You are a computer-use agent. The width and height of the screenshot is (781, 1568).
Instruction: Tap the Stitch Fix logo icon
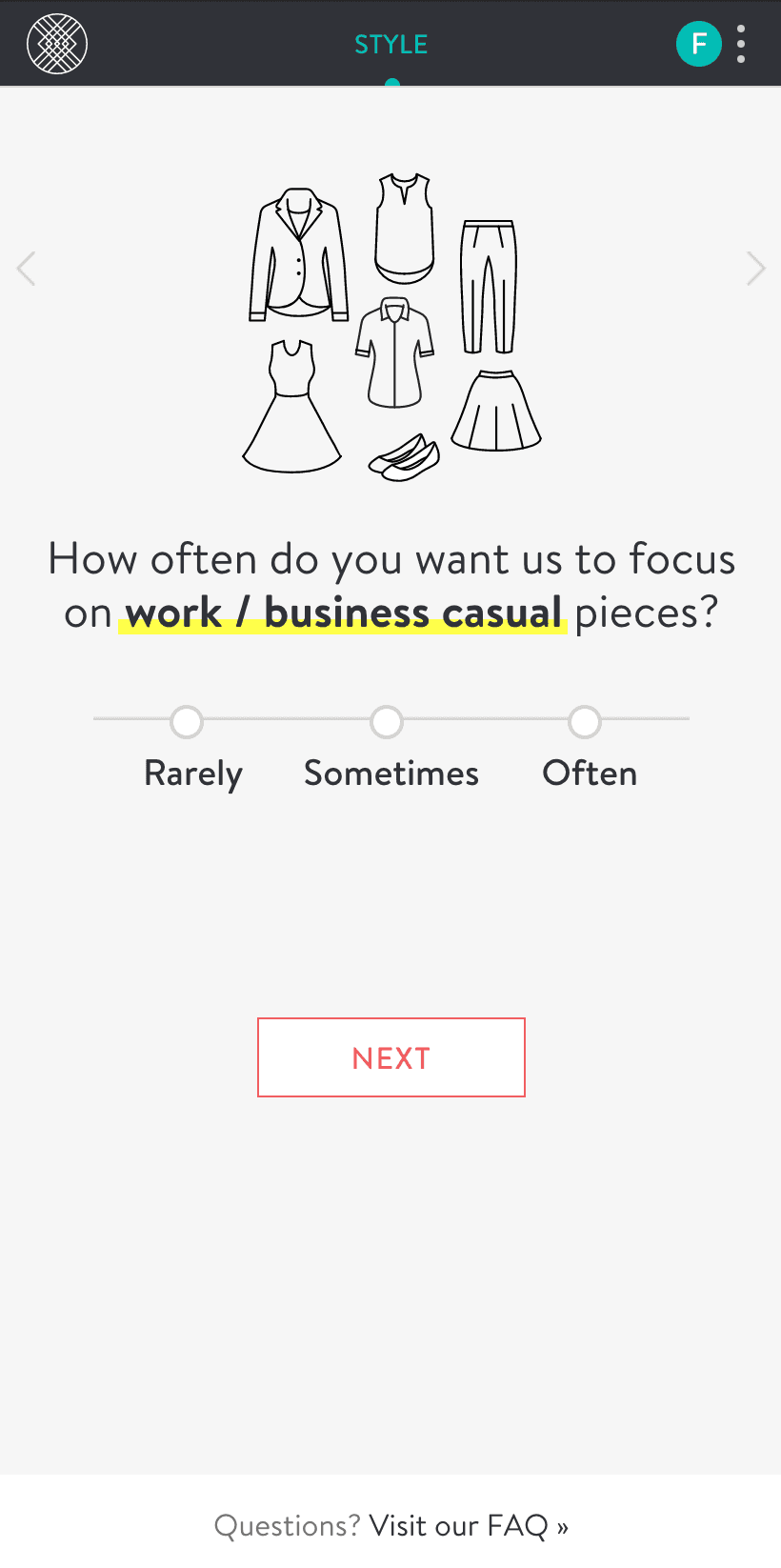coord(57,44)
